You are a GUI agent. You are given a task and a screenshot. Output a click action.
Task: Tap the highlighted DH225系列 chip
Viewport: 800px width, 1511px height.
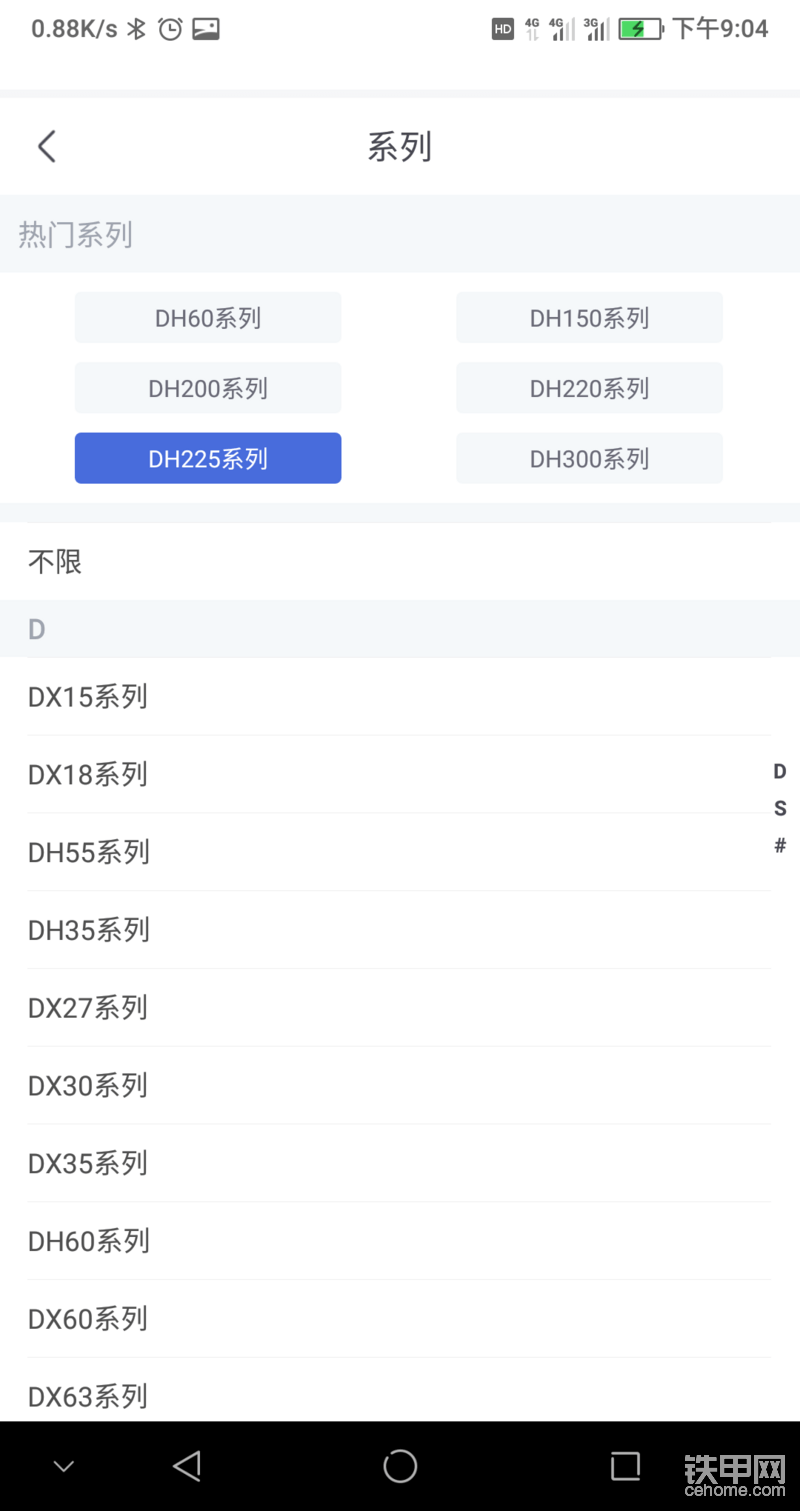[208, 458]
